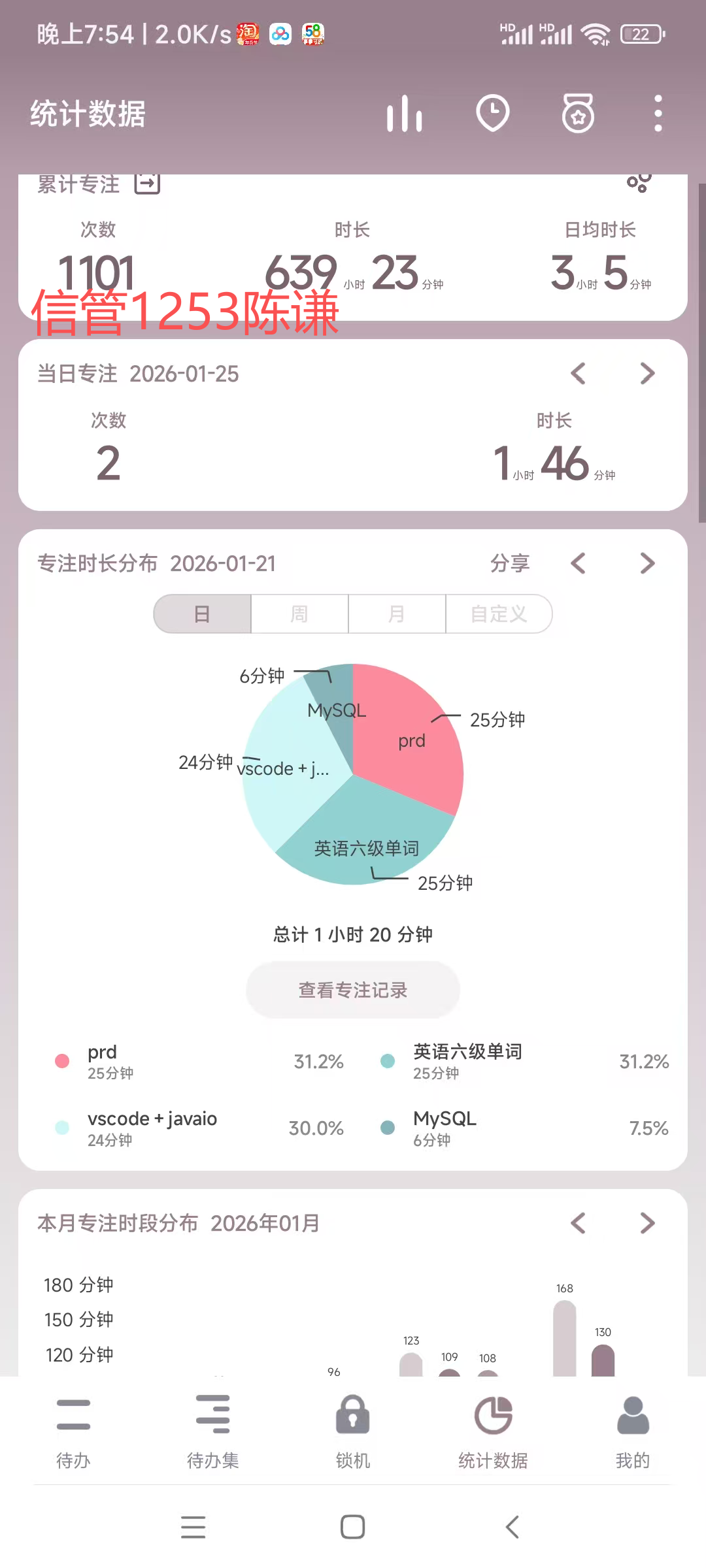Show the previous date in 专注时长分布
Viewport: 706px width, 1568px height.
point(578,563)
